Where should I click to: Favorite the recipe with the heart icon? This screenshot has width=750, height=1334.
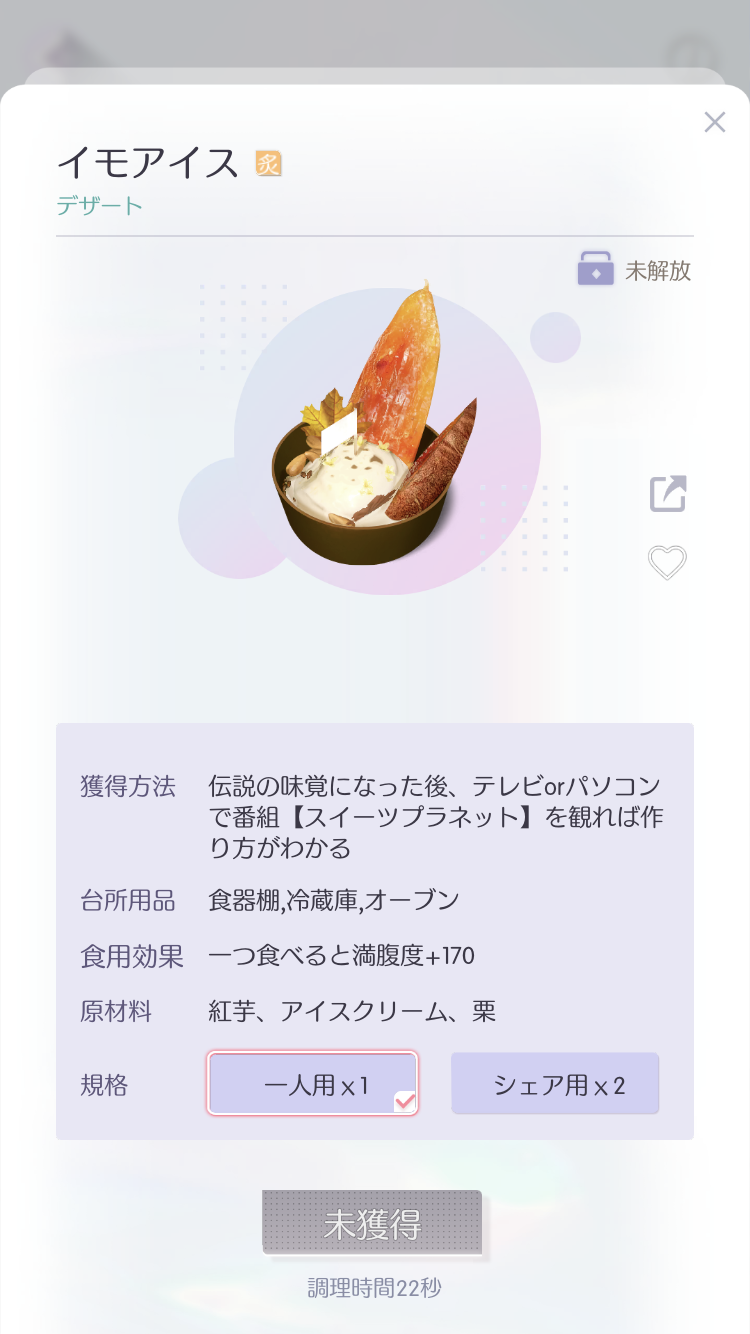pos(667,562)
